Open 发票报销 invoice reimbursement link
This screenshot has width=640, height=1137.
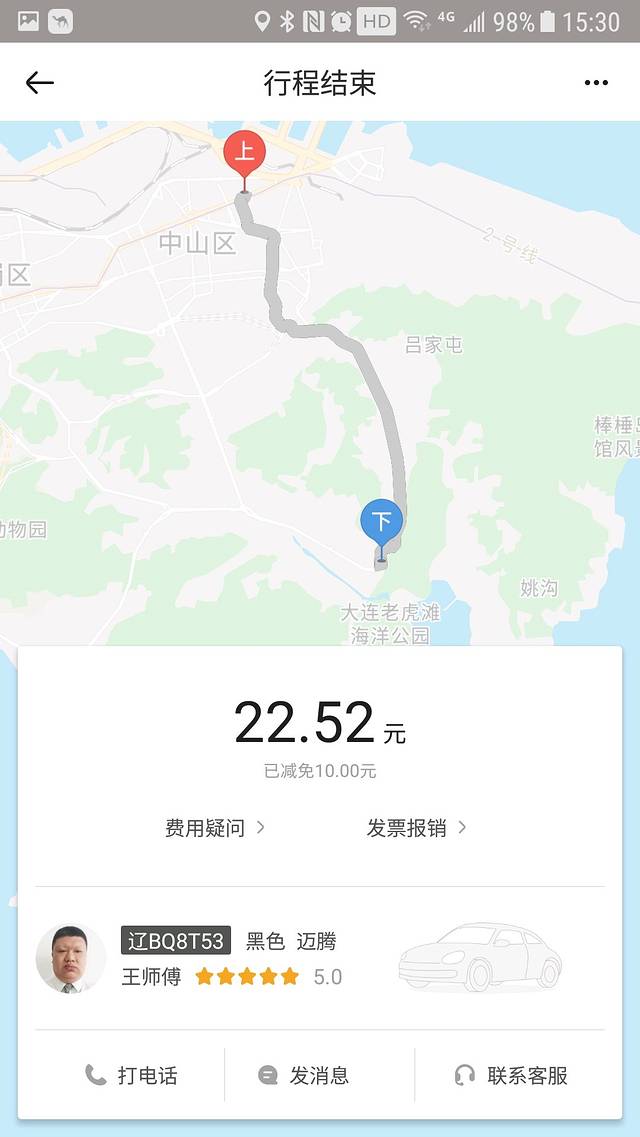coord(416,828)
